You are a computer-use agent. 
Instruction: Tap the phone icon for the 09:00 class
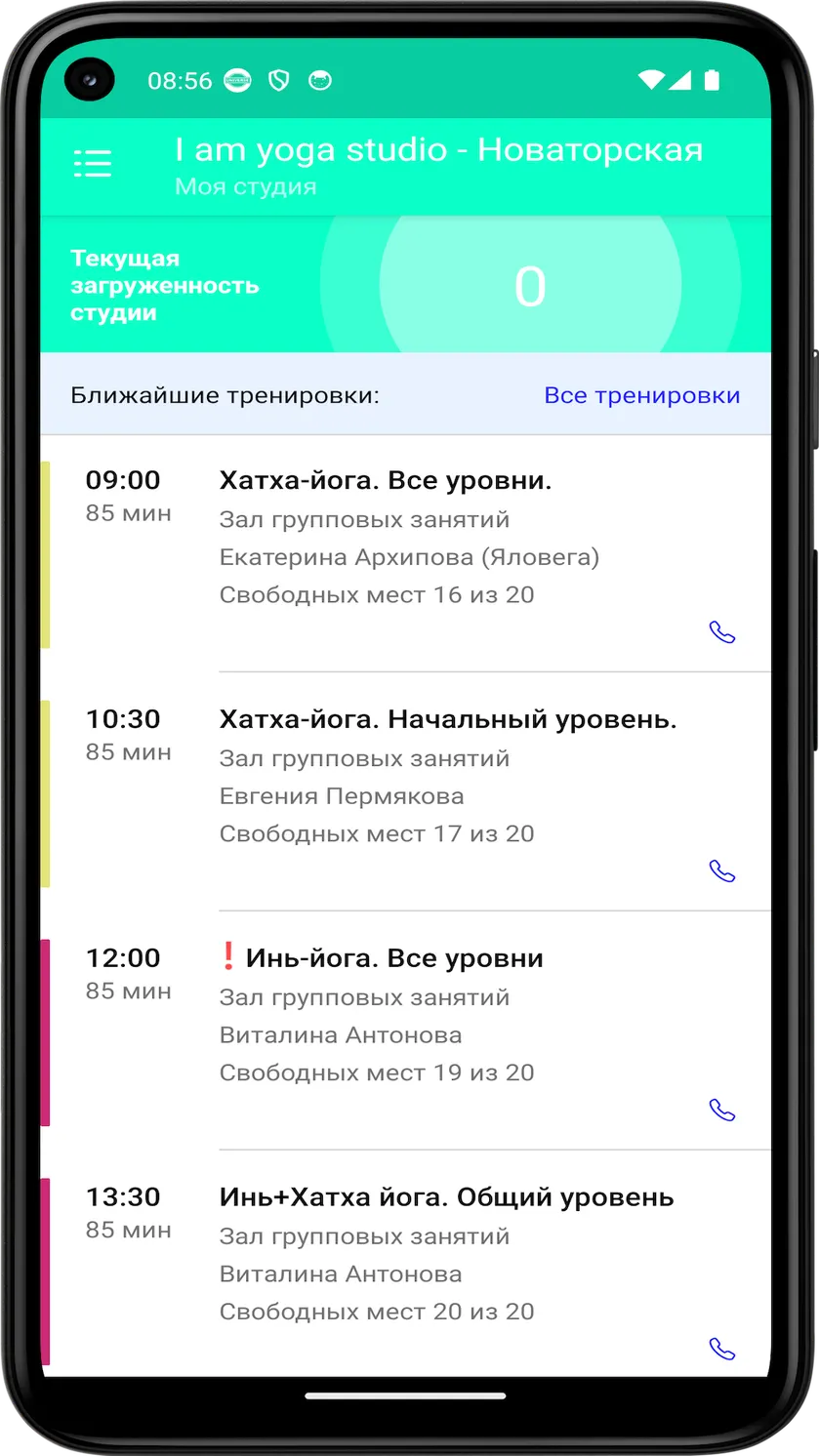[x=722, y=632]
